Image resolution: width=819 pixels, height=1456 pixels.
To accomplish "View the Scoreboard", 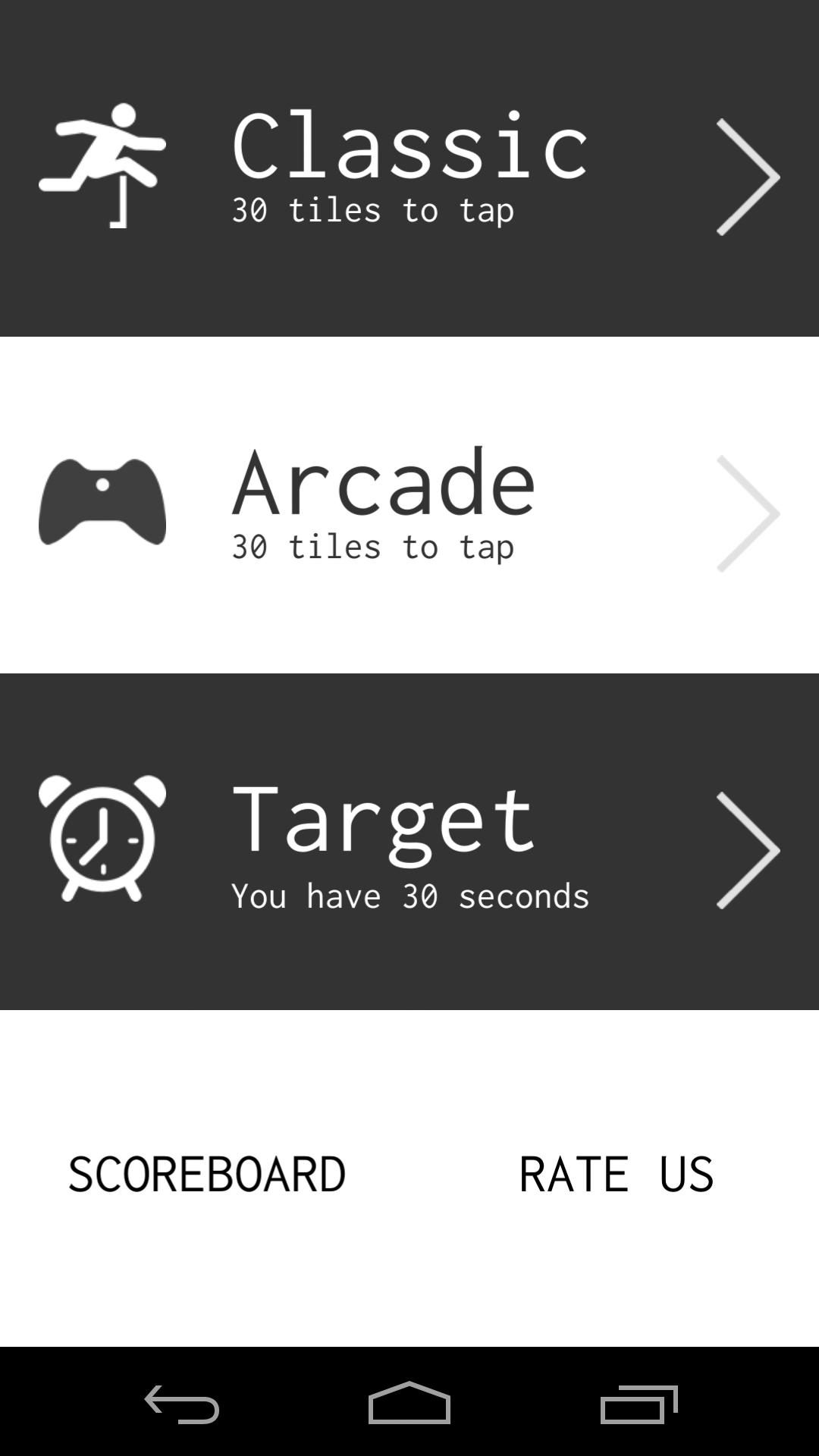I will pyautogui.click(x=206, y=1174).
